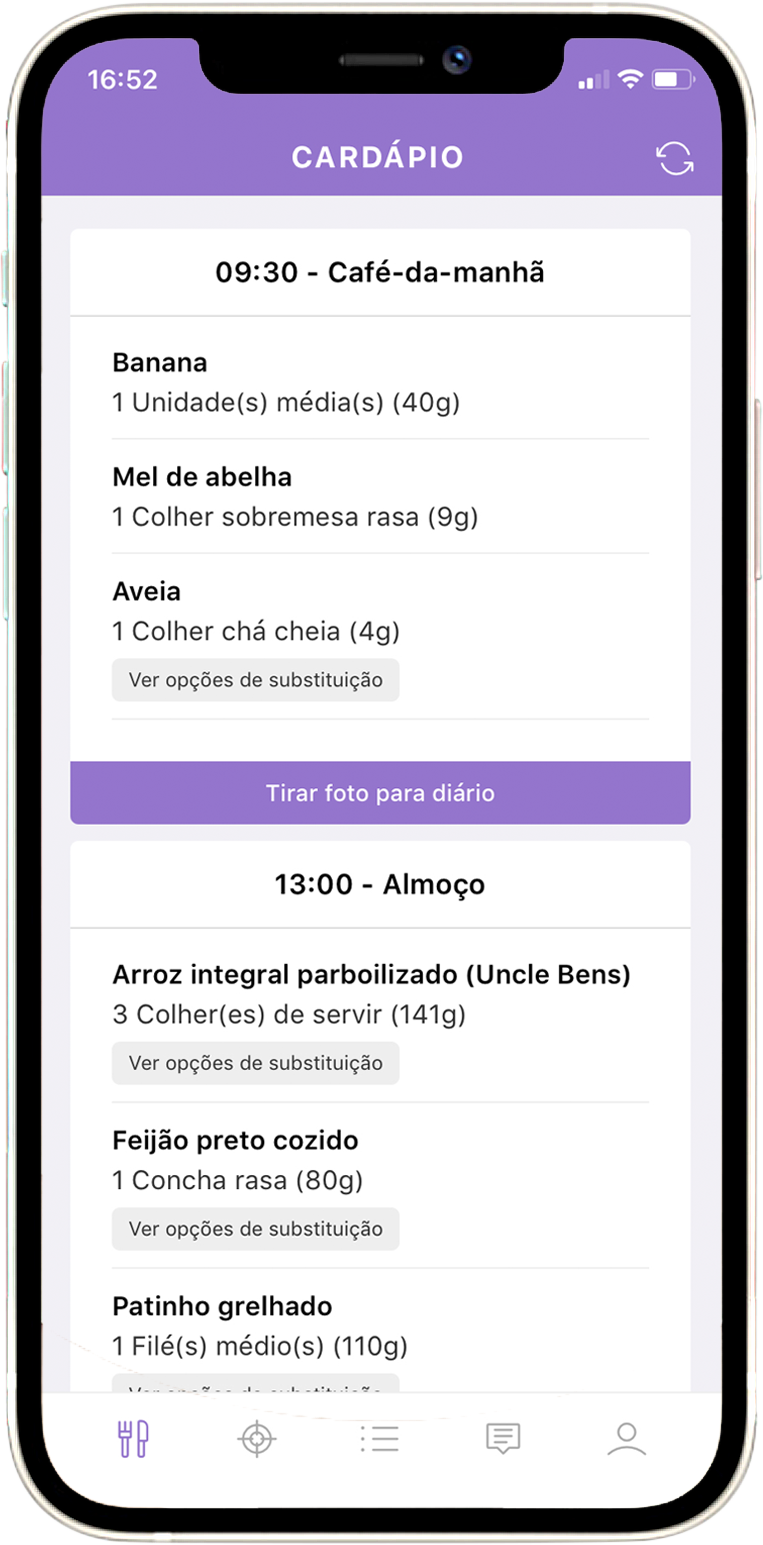
Task: Open the messages chat tab
Action: point(503,1439)
